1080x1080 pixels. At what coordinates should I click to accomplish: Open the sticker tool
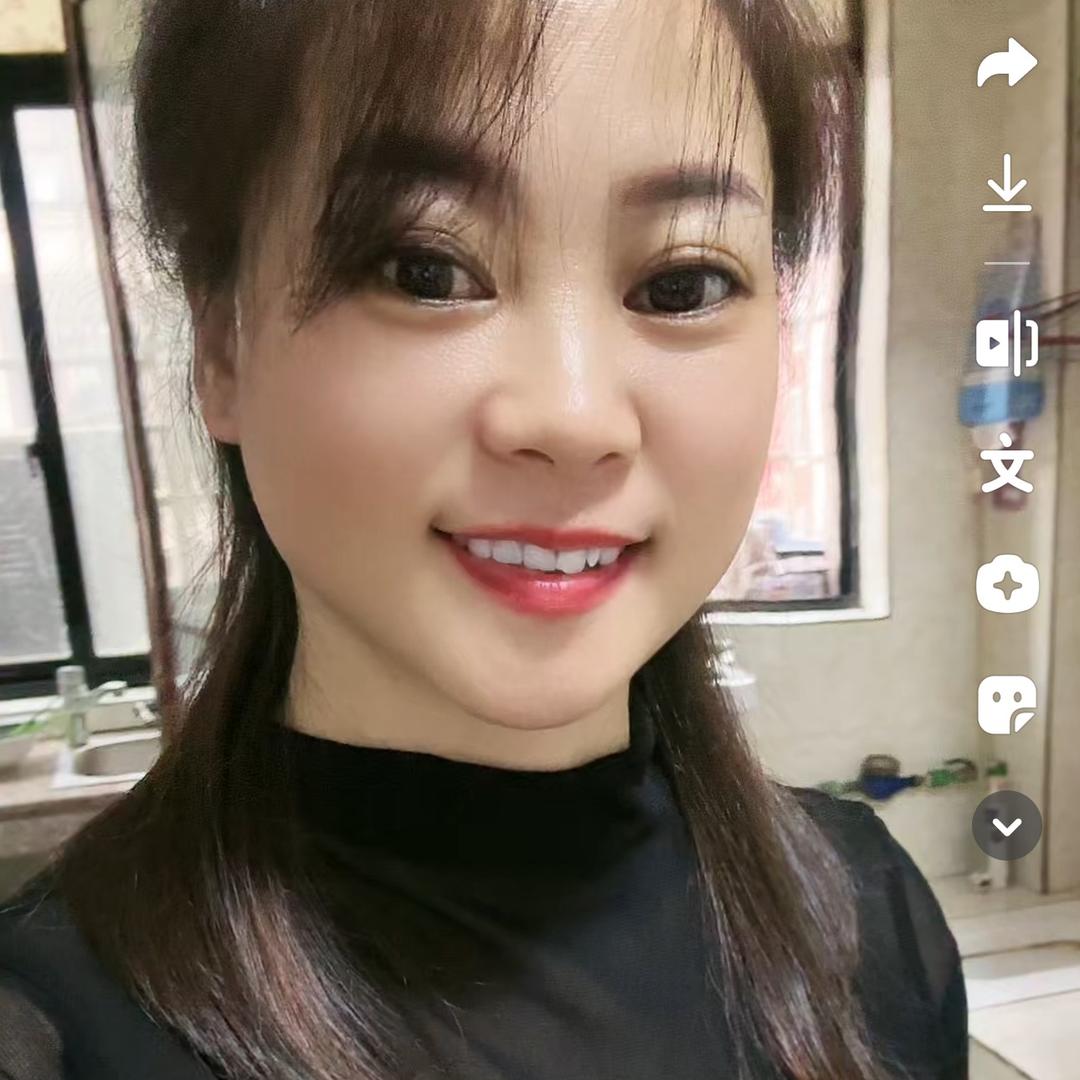(x=1007, y=705)
